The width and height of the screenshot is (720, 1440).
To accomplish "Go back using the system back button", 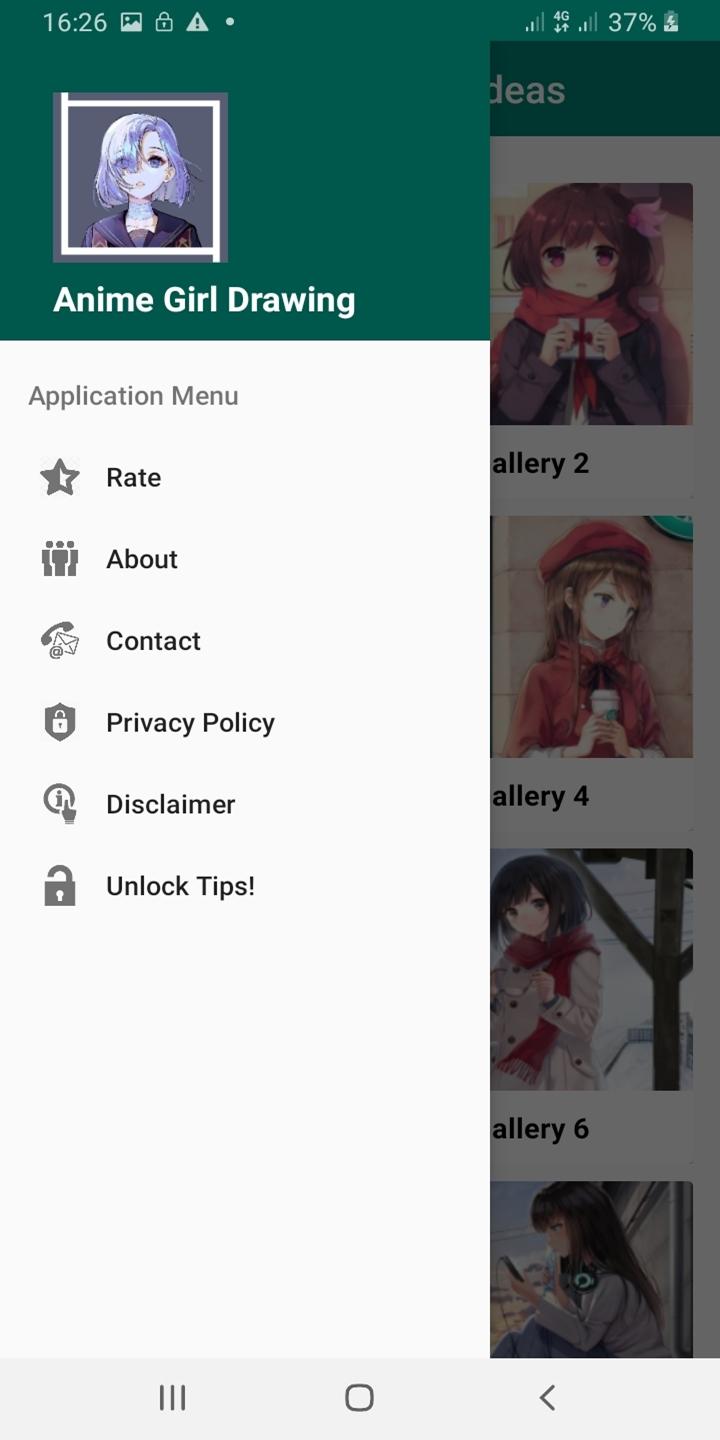I will (x=546, y=1398).
